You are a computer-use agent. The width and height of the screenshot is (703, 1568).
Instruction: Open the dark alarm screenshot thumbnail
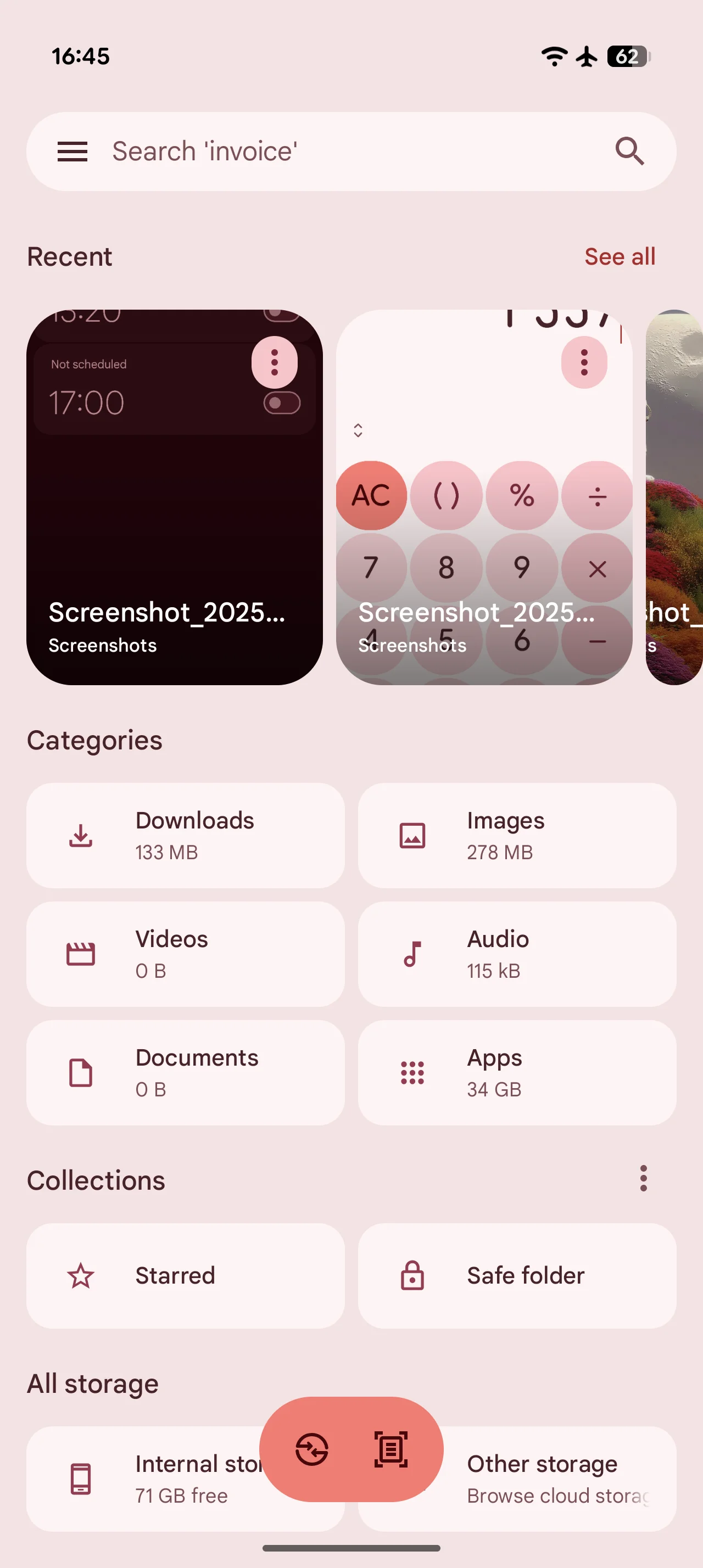point(175,497)
